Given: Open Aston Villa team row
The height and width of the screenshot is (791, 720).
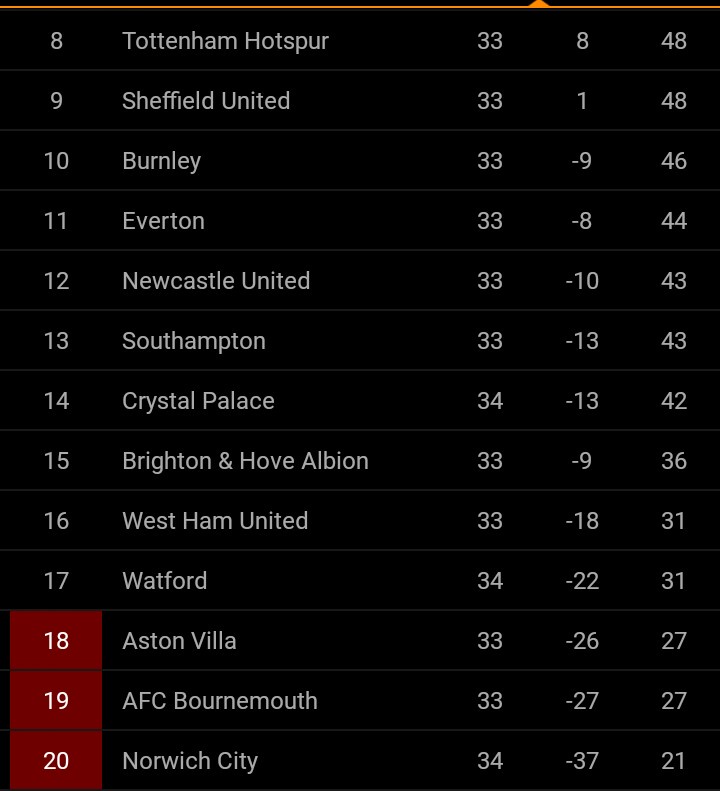Looking at the screenshot, I should (179, 641).
